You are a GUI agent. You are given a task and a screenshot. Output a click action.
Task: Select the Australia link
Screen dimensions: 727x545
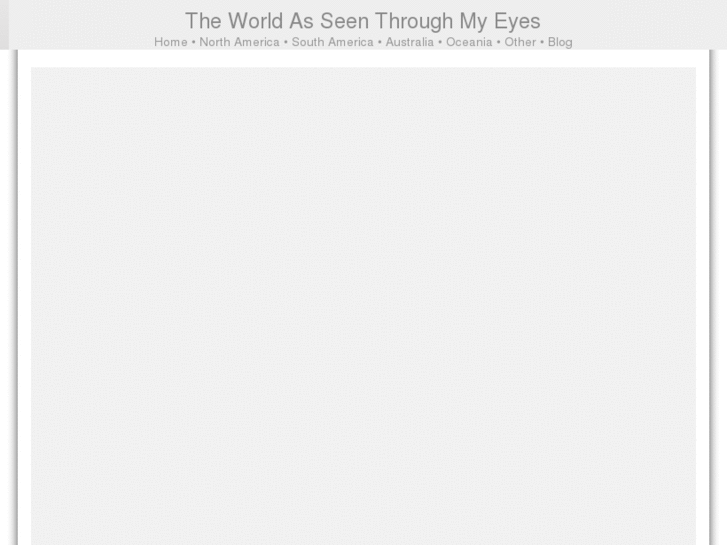tap(409, 42)
